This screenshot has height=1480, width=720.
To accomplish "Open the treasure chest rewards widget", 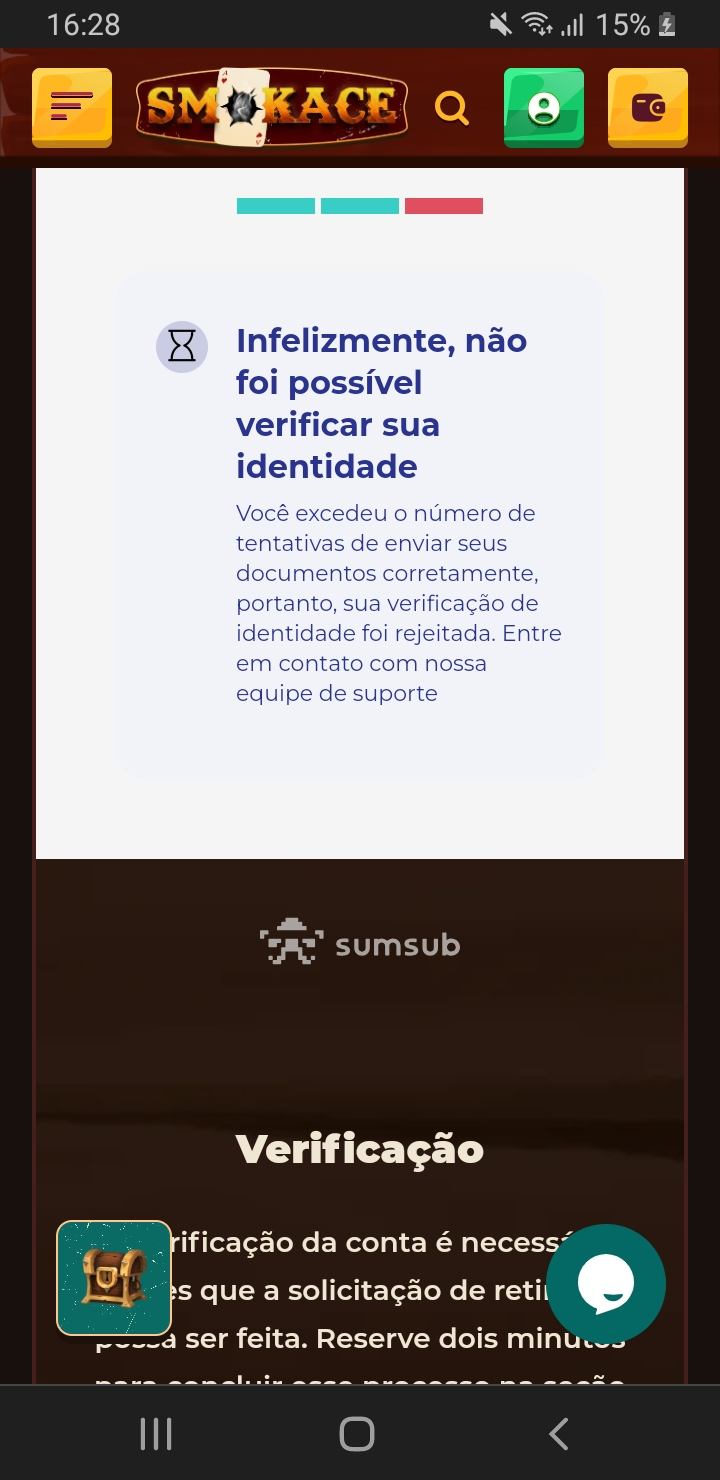I will point(114,1278).
